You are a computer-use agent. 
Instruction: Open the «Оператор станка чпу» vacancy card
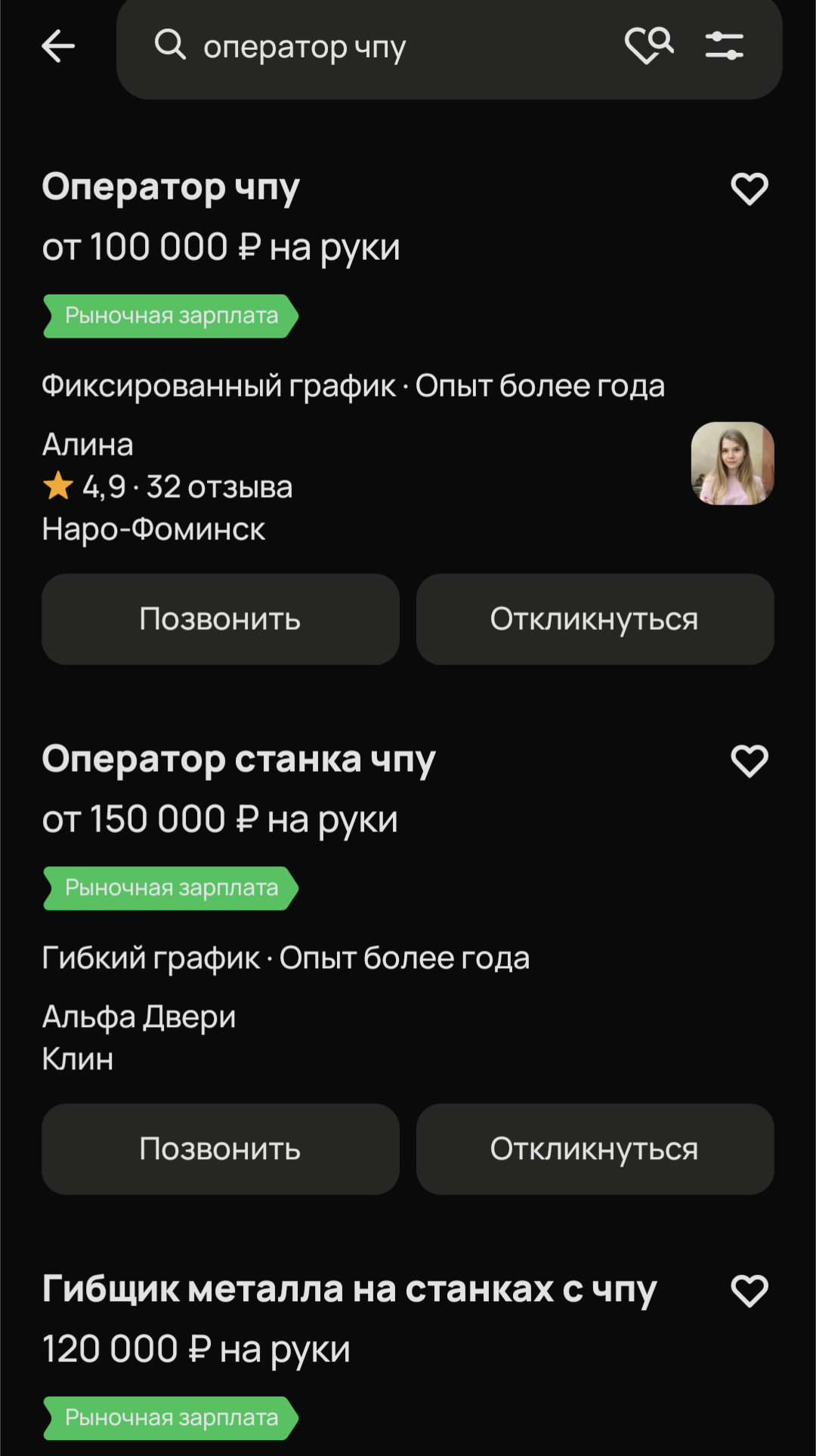pyautogui.click(x=239, y=759)
